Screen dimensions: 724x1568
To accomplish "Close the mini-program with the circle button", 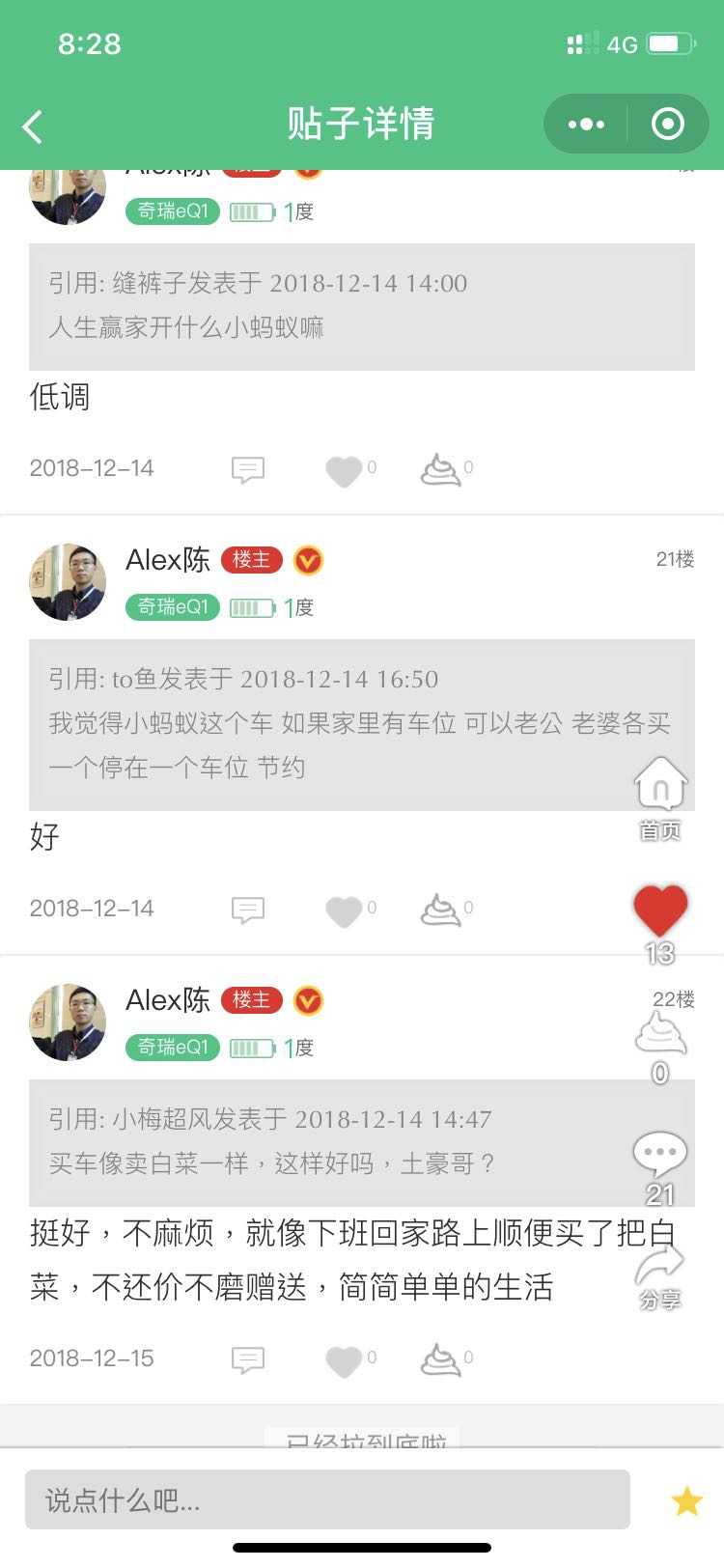I will (x=668, y=125).
